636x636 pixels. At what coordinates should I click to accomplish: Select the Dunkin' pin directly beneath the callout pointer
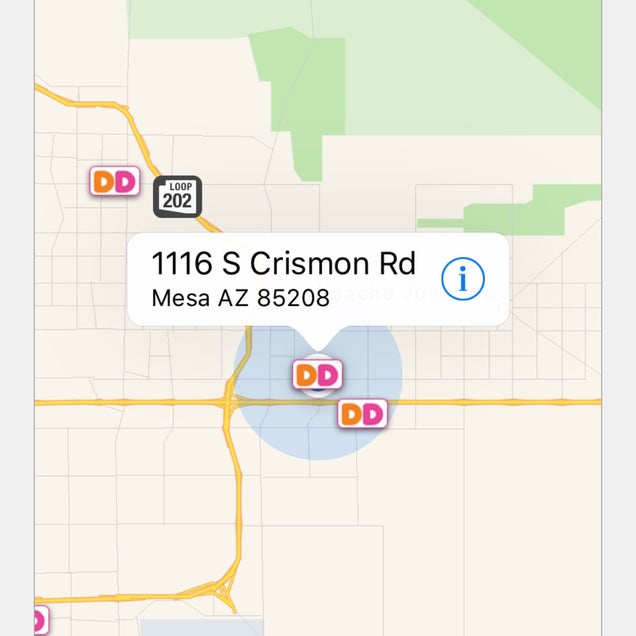point(317,375)
